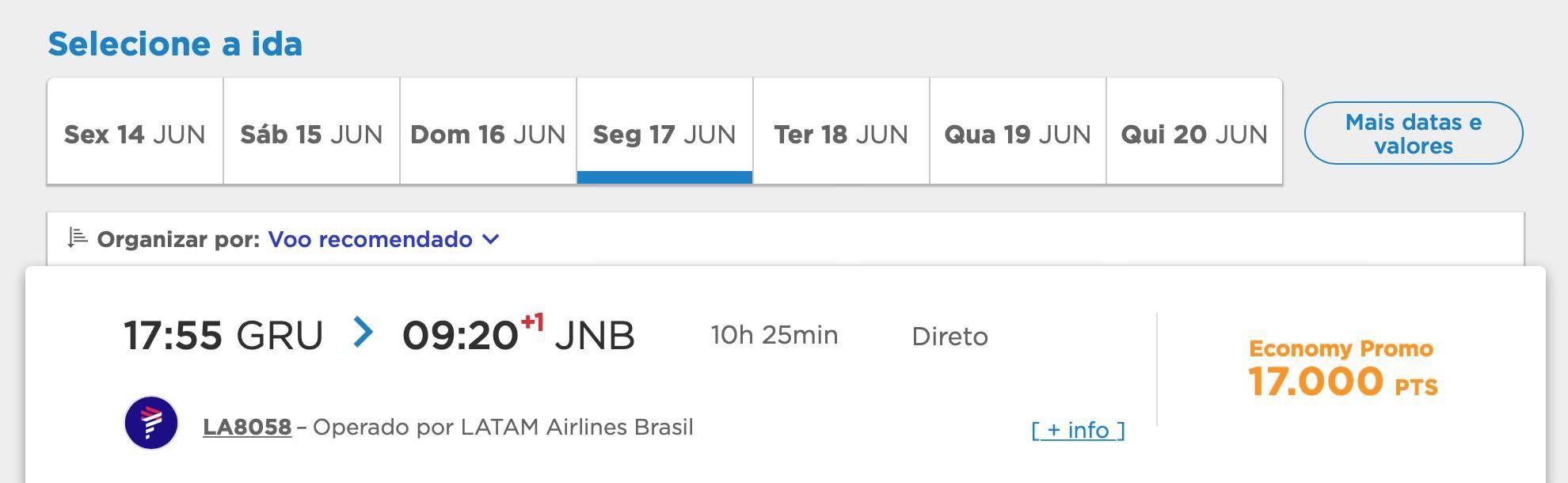Switch to Sáb 15 JUN date
This screenshot has width=1568, height=483.
(311, 133)
